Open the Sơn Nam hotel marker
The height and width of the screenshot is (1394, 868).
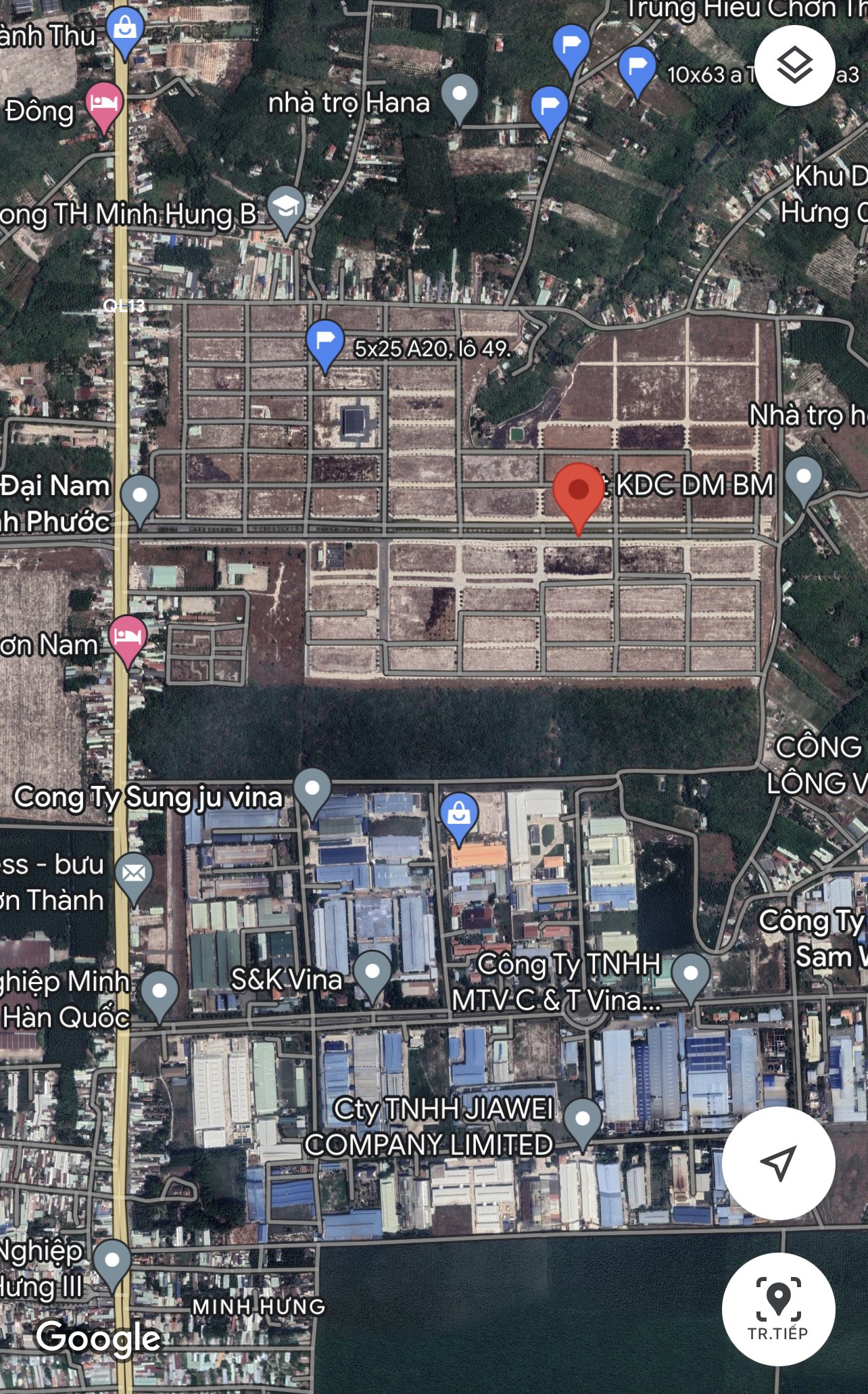128,636
